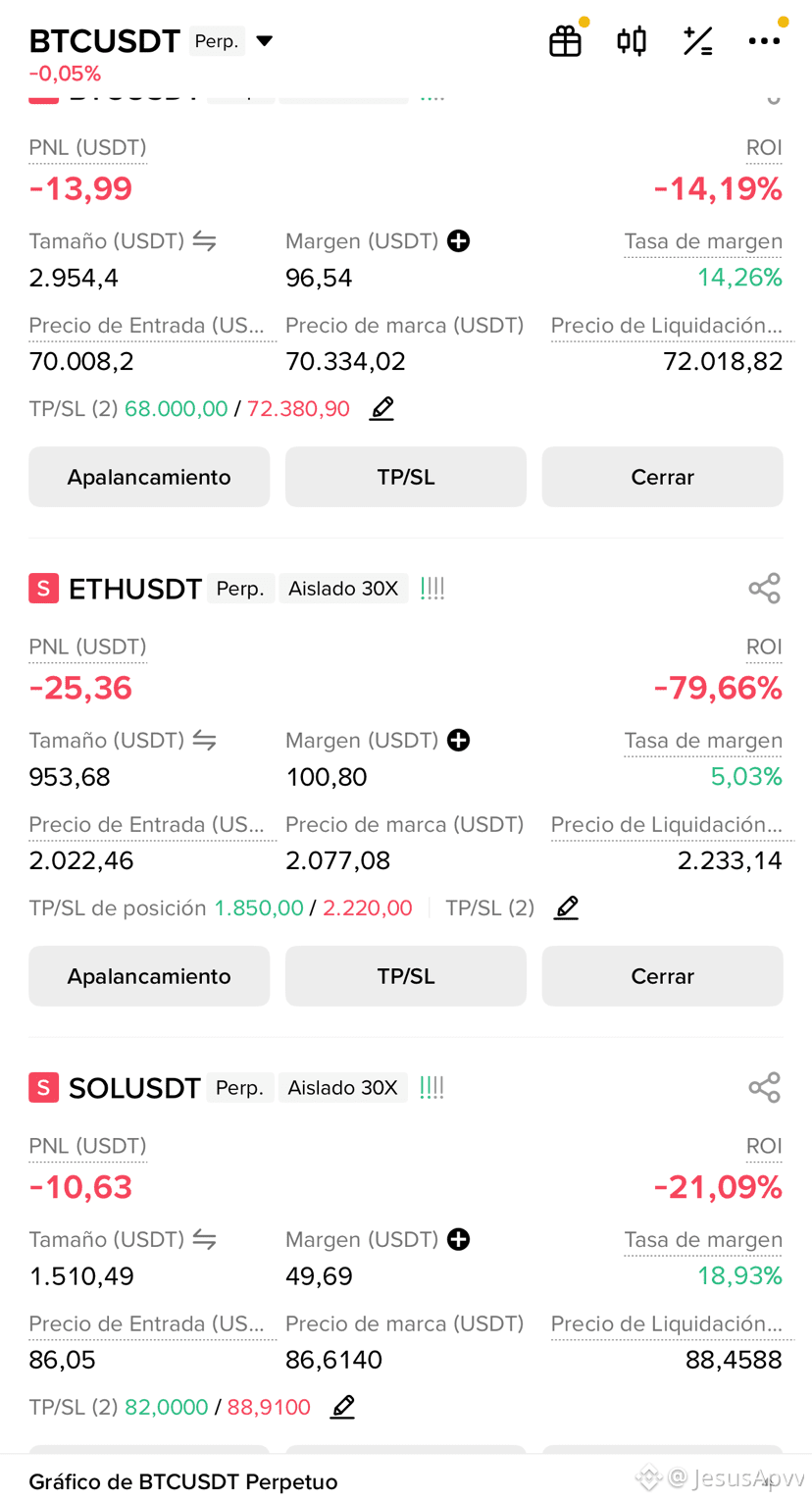Image resolution: width=812 pixels, height=1502 pixels.
Task: Adjust Apalancamiento for the ETHUSDT position
Action: 149,976
